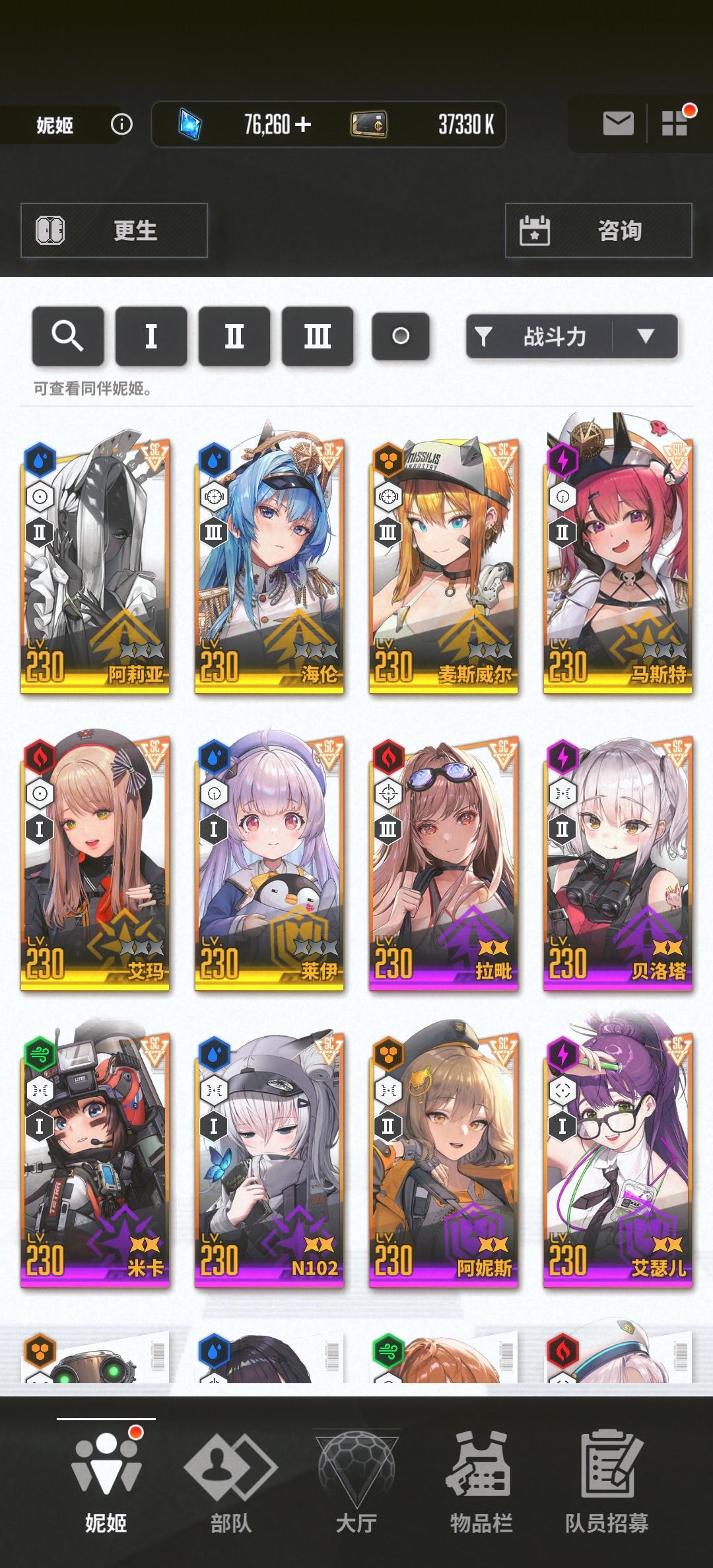Tap the down arrow beside 战斗力
713x1568 pixels.
click(x=645, y=336)
